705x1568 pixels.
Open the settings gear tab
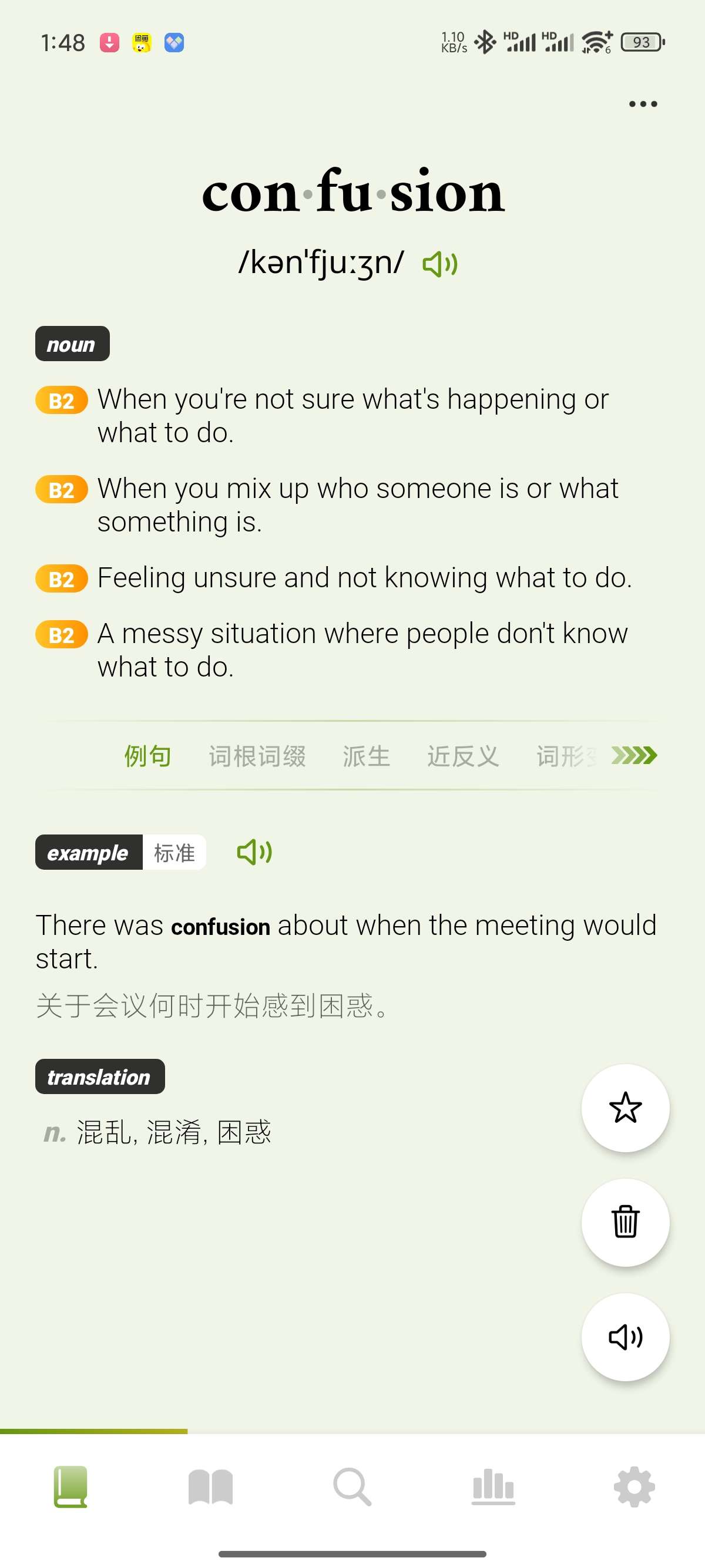click(634, 1486)
